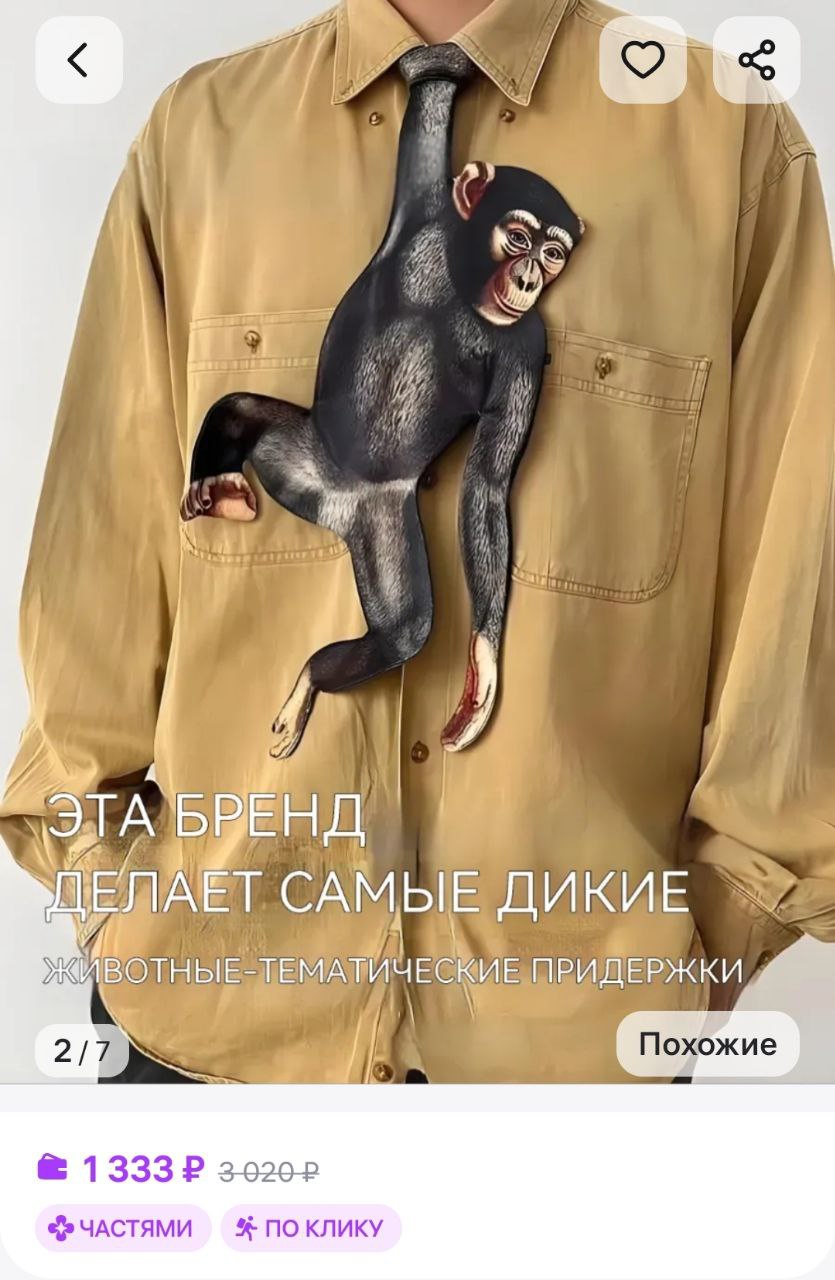The width and height of the screenshot is (835, 1280).
Task: Share this product listing
Action: pos(756,60)
